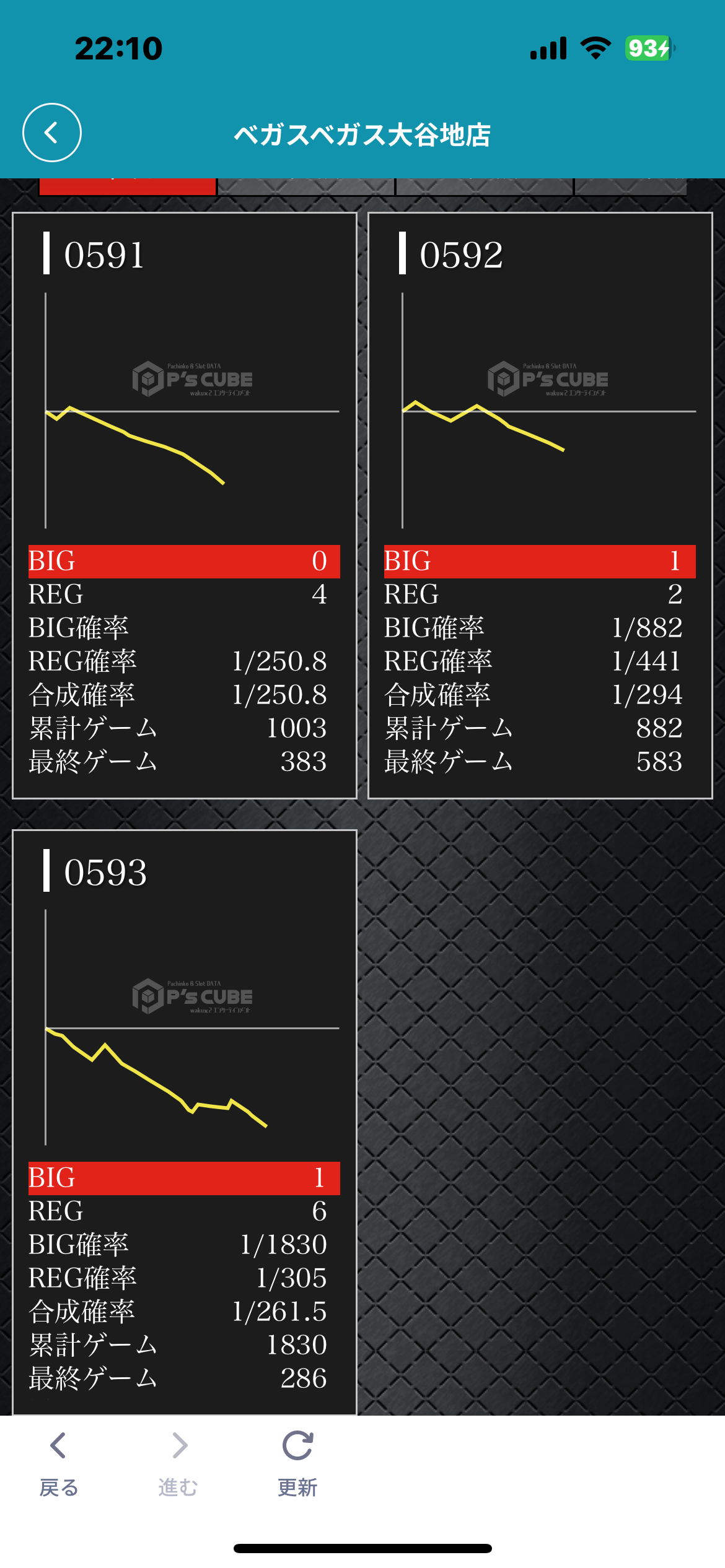Open machine 0592 data card

540,506
